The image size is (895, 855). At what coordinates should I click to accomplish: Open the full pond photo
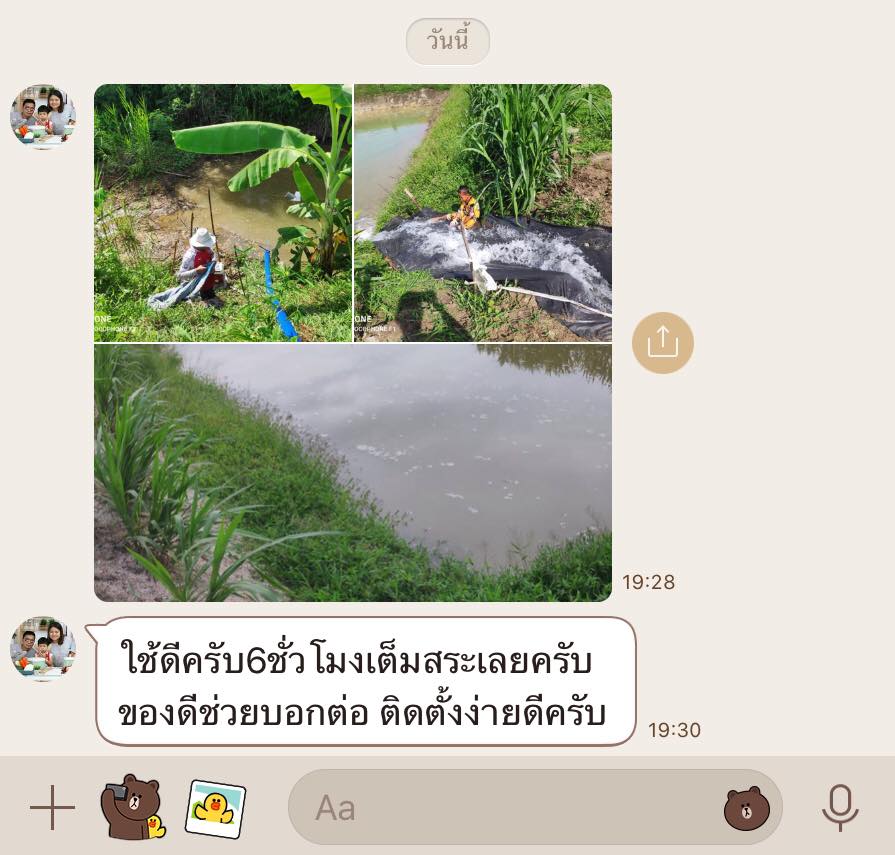[352, 472]
